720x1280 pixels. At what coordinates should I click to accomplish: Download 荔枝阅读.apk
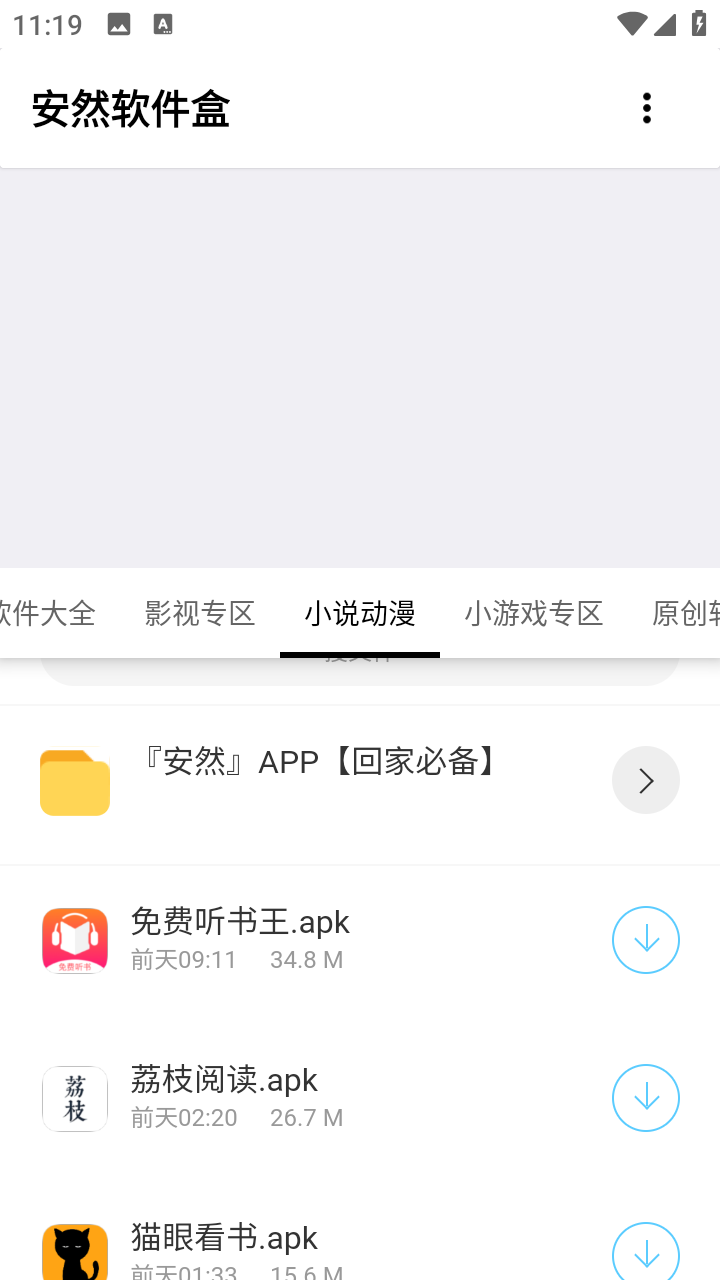[646, 1098]
